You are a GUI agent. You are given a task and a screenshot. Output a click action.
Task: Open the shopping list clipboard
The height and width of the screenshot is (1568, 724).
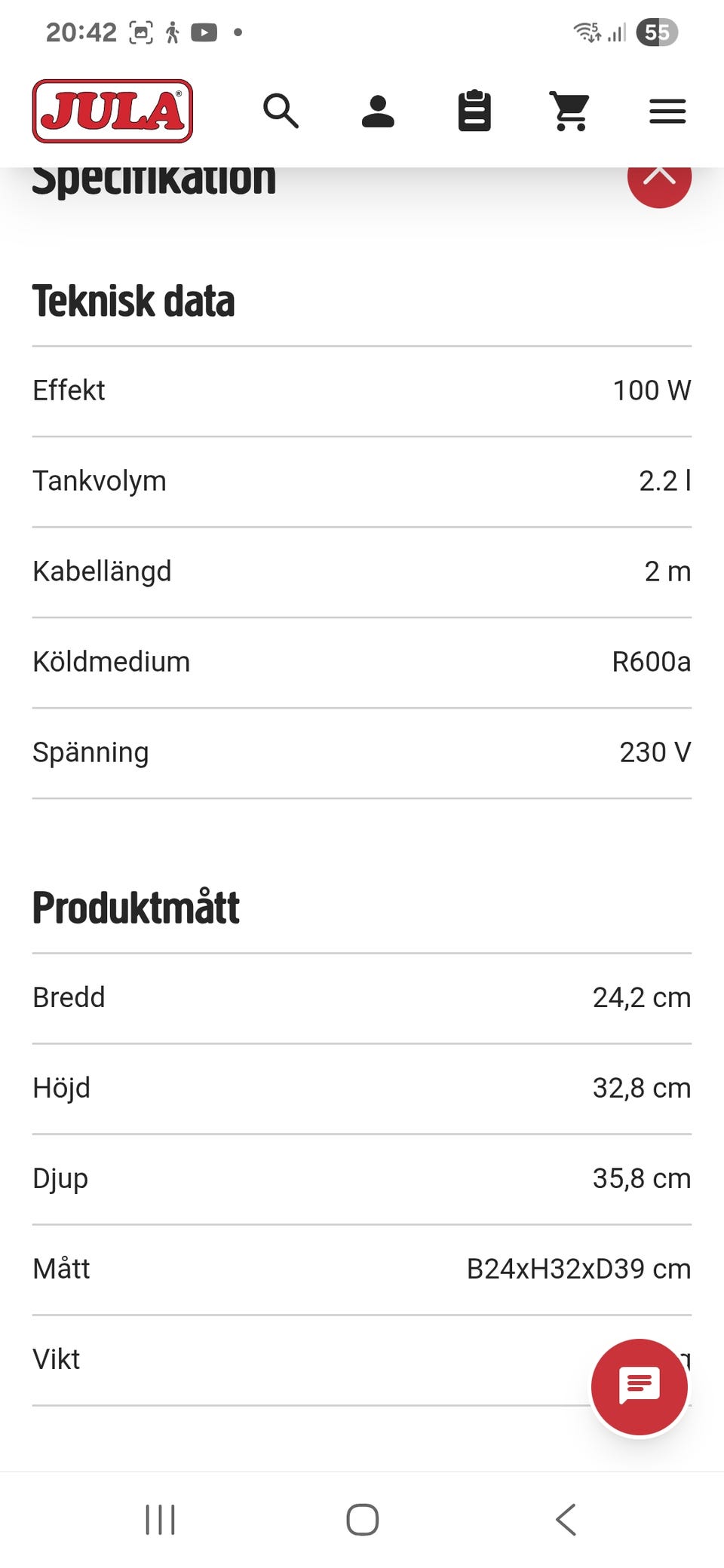474,111
